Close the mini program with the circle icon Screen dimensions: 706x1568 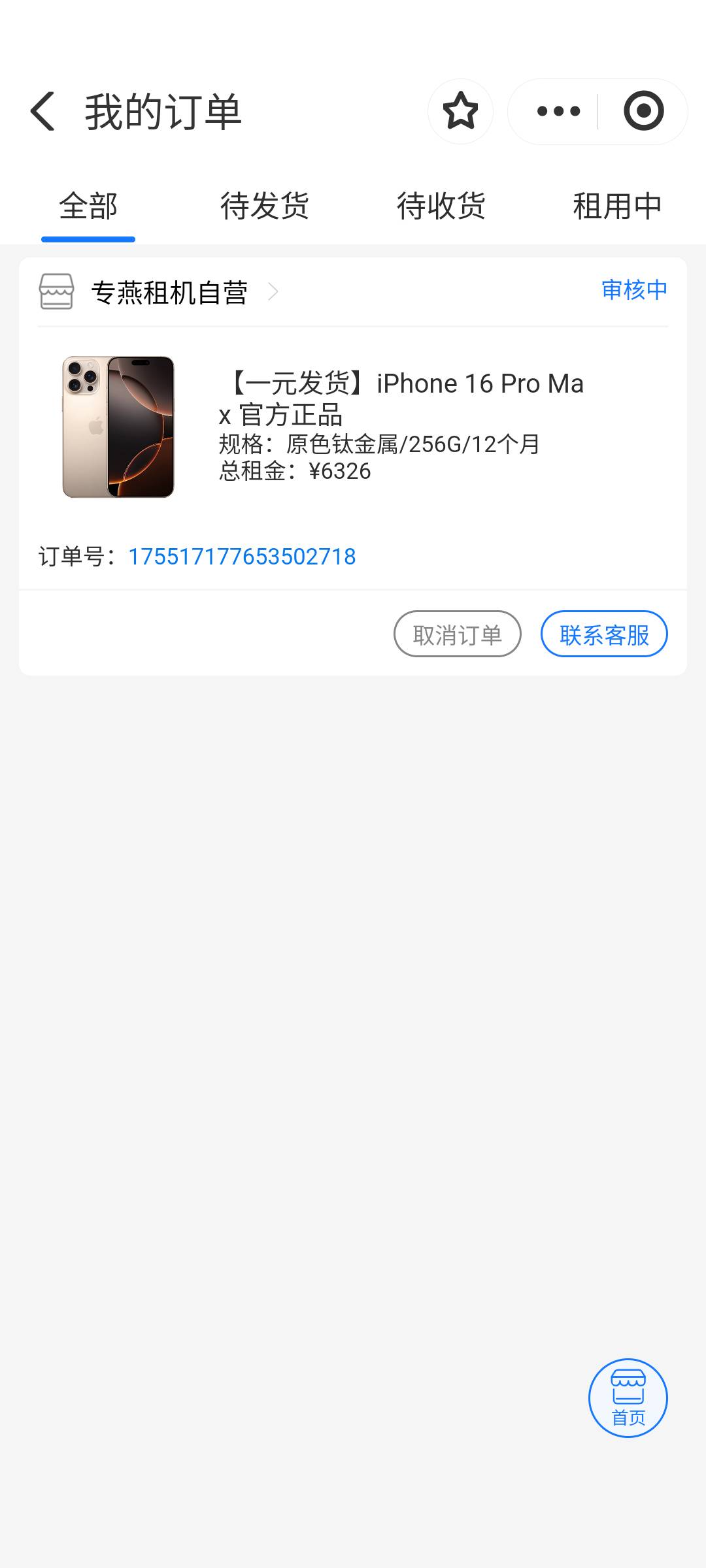tap(644, 111)
